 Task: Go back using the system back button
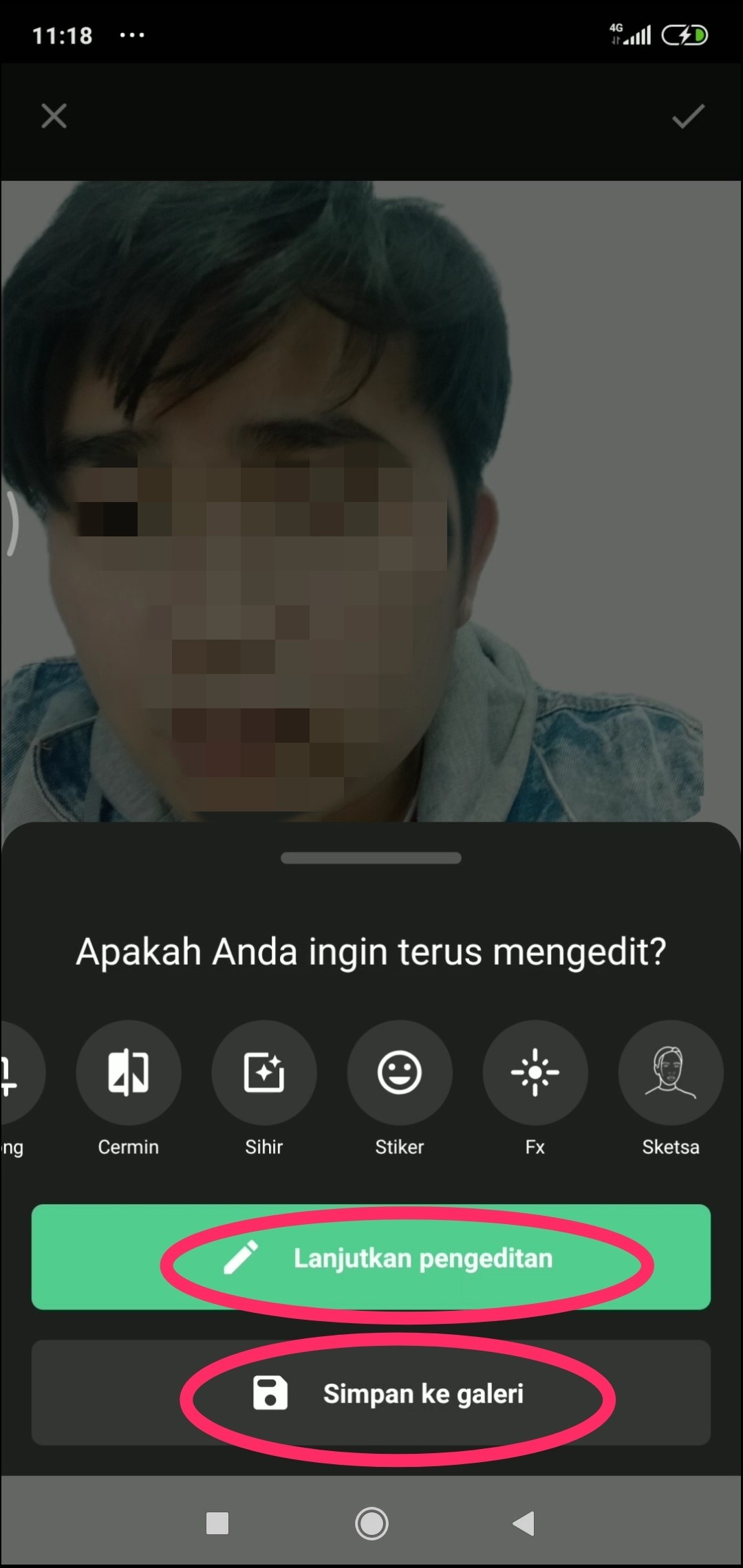(x=524, y=1523)
